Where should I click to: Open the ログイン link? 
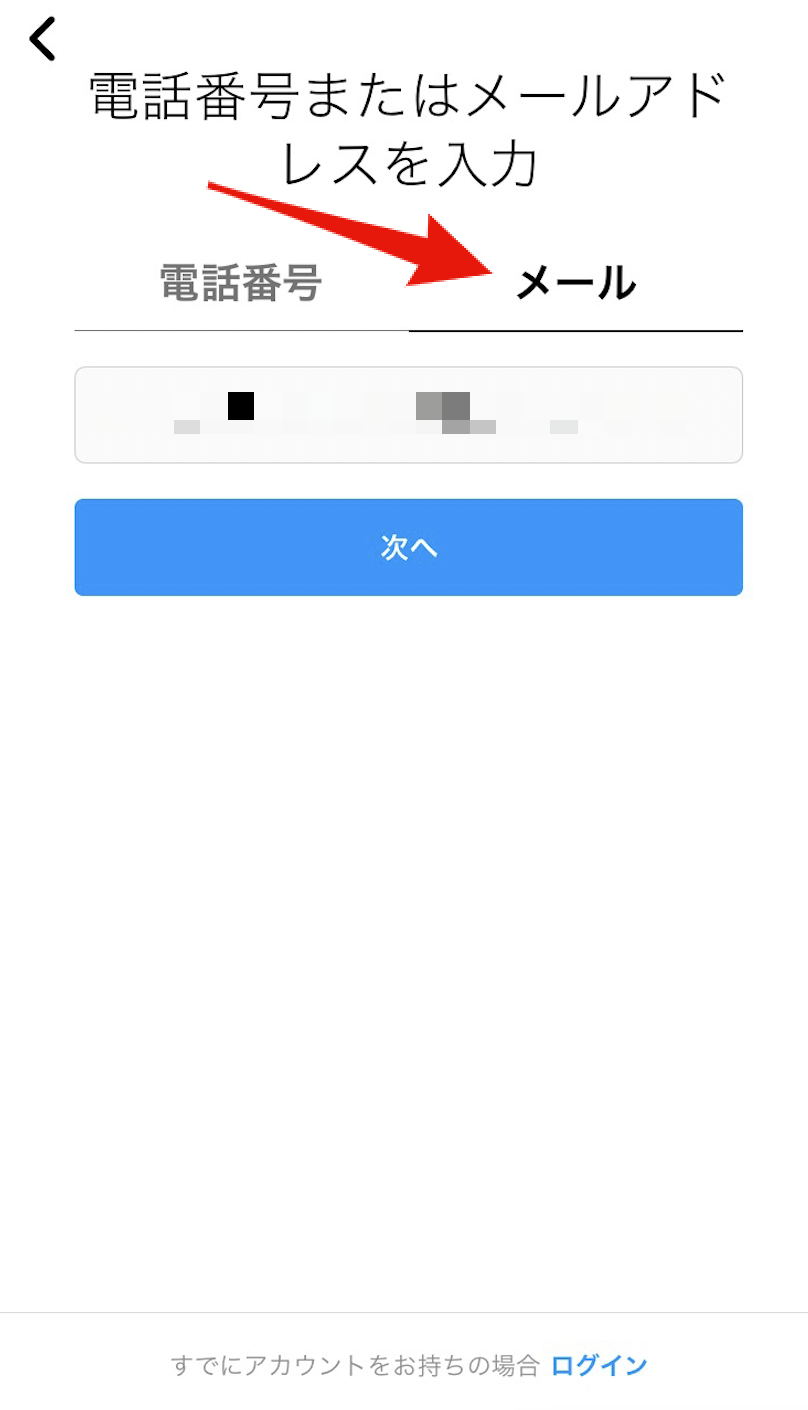pyautogui.click(x=599, y=1365)
